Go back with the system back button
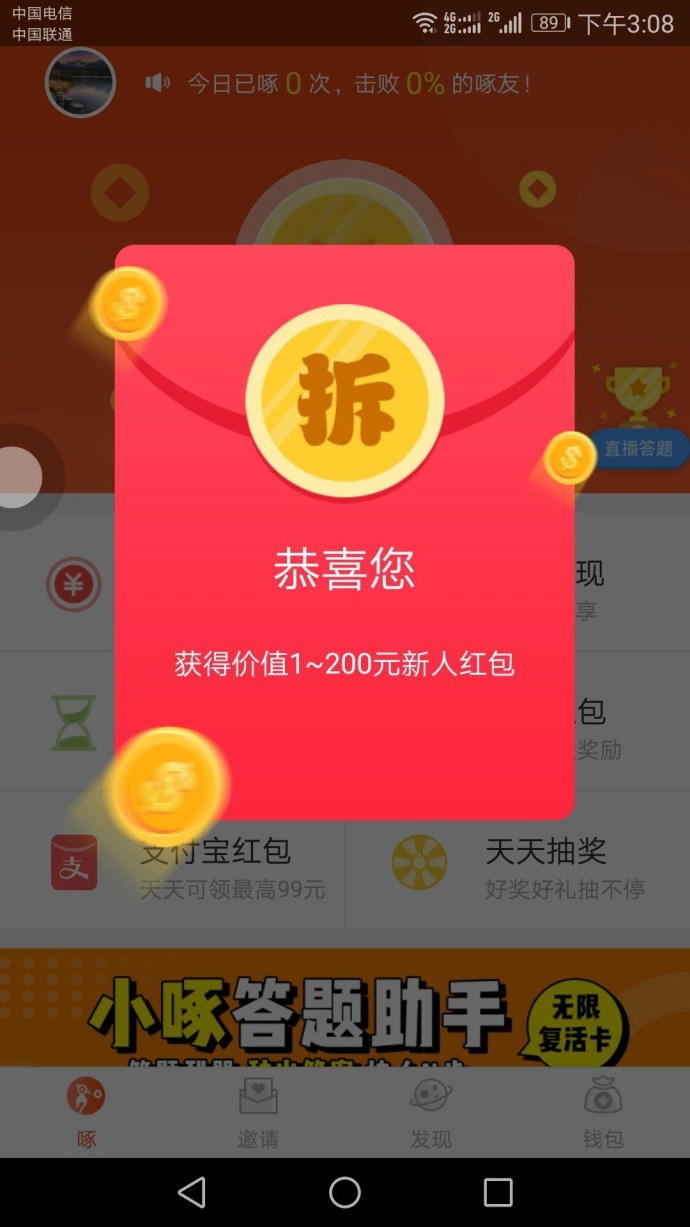The height and width of the screenshot is (1227, 690). (x=191, y=1192)
